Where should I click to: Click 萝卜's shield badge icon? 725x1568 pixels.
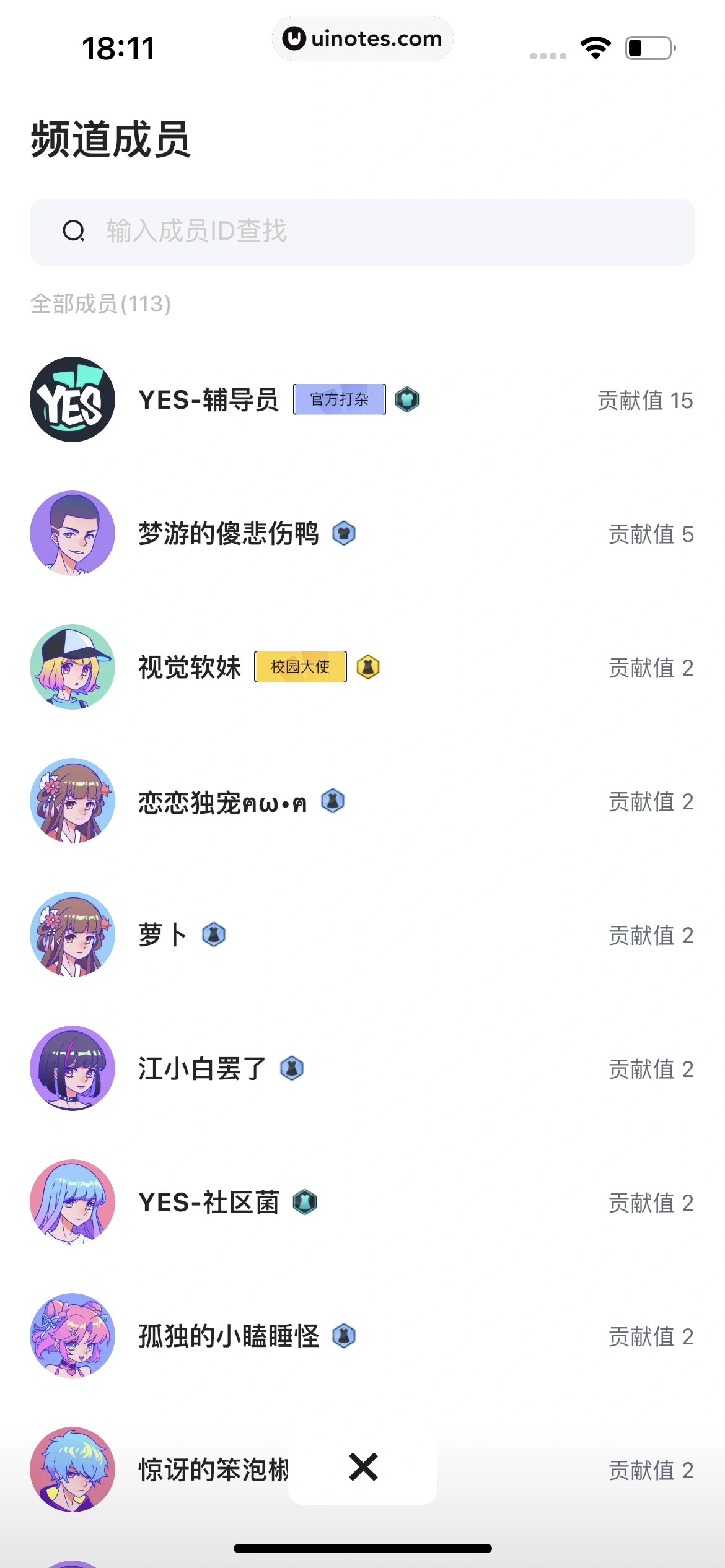pos(213,935)
